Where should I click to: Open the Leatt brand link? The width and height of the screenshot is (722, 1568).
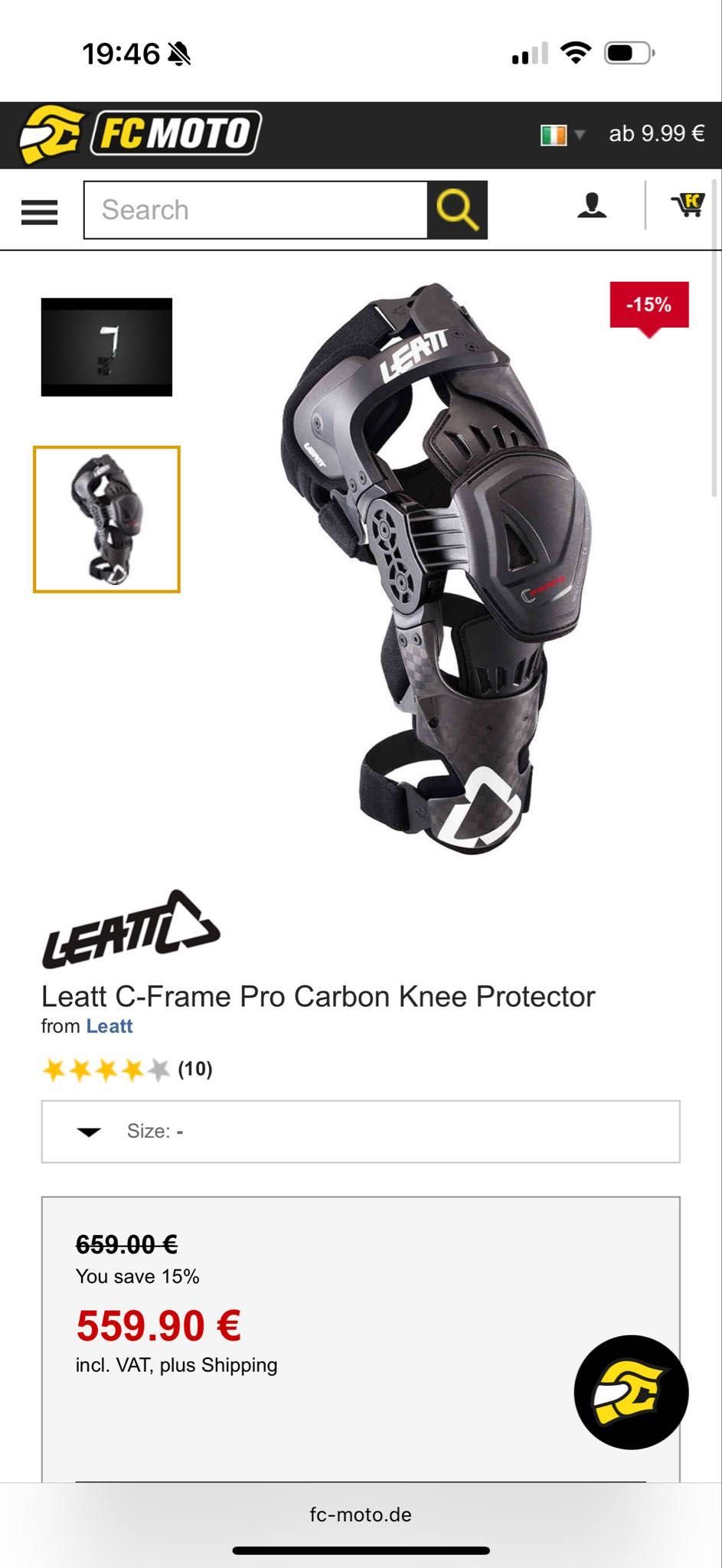tap(109, 1026)
